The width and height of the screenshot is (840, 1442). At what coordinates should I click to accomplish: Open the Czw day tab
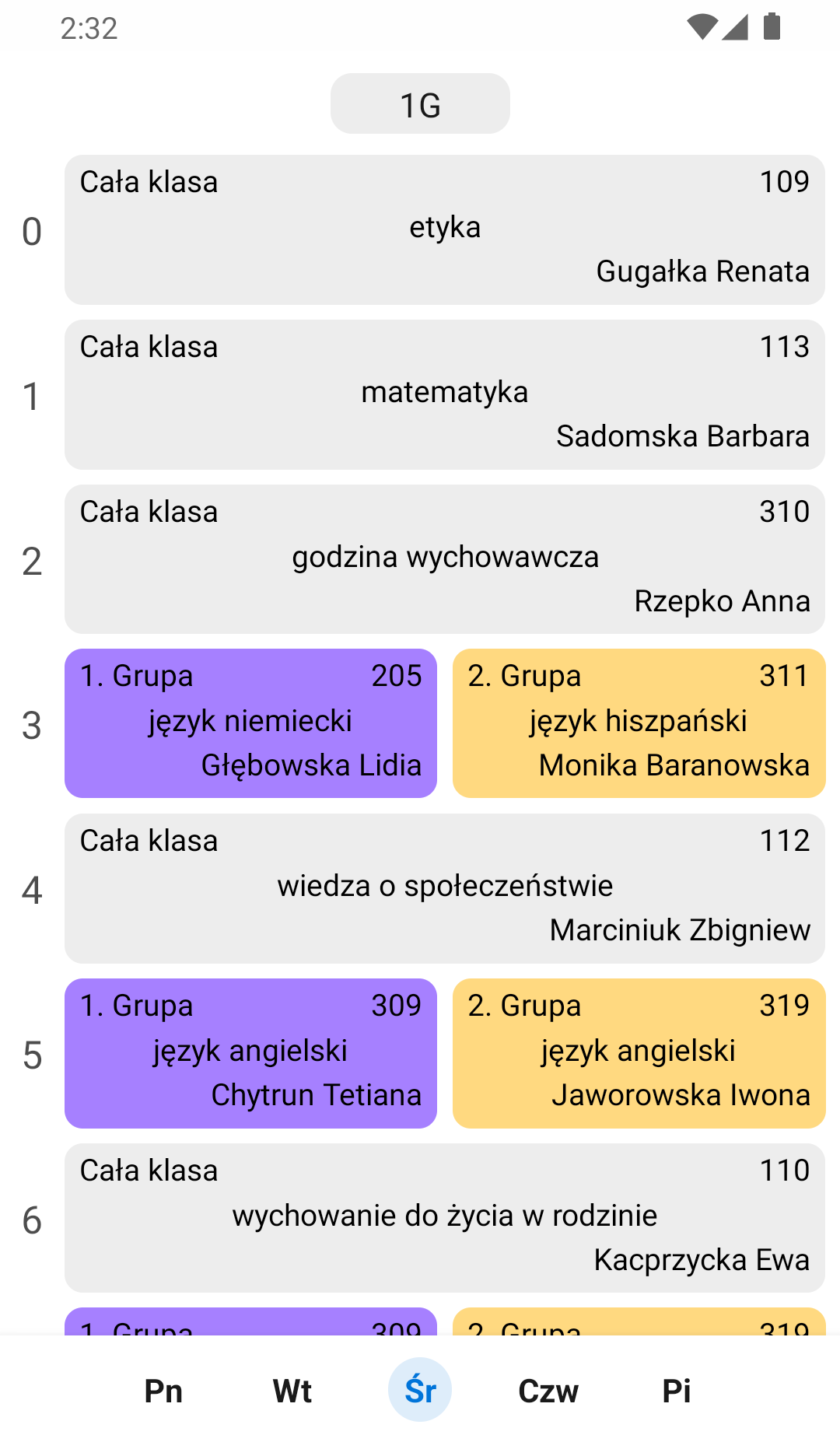pyautogui.click(x=548, y=1391)
